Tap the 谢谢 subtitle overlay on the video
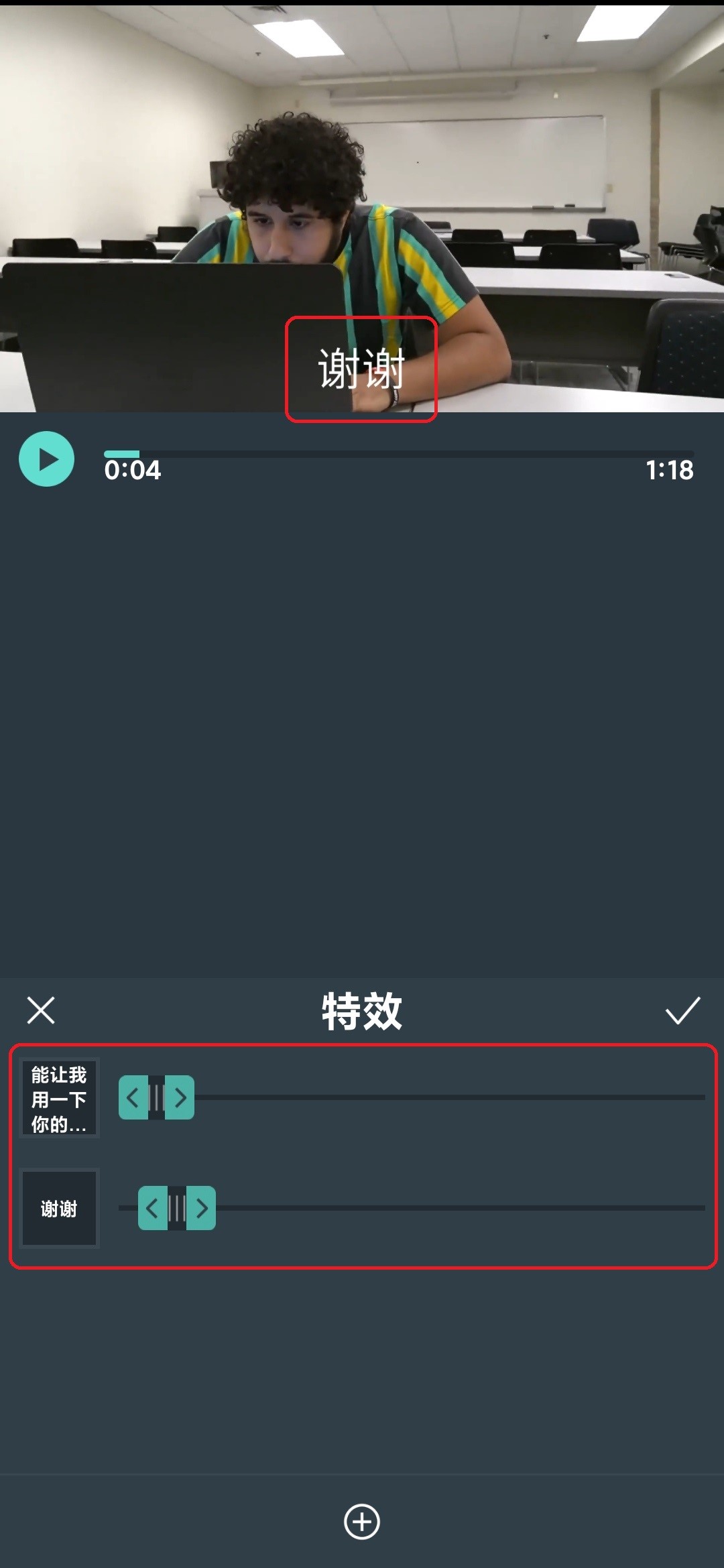 point(361,369)
